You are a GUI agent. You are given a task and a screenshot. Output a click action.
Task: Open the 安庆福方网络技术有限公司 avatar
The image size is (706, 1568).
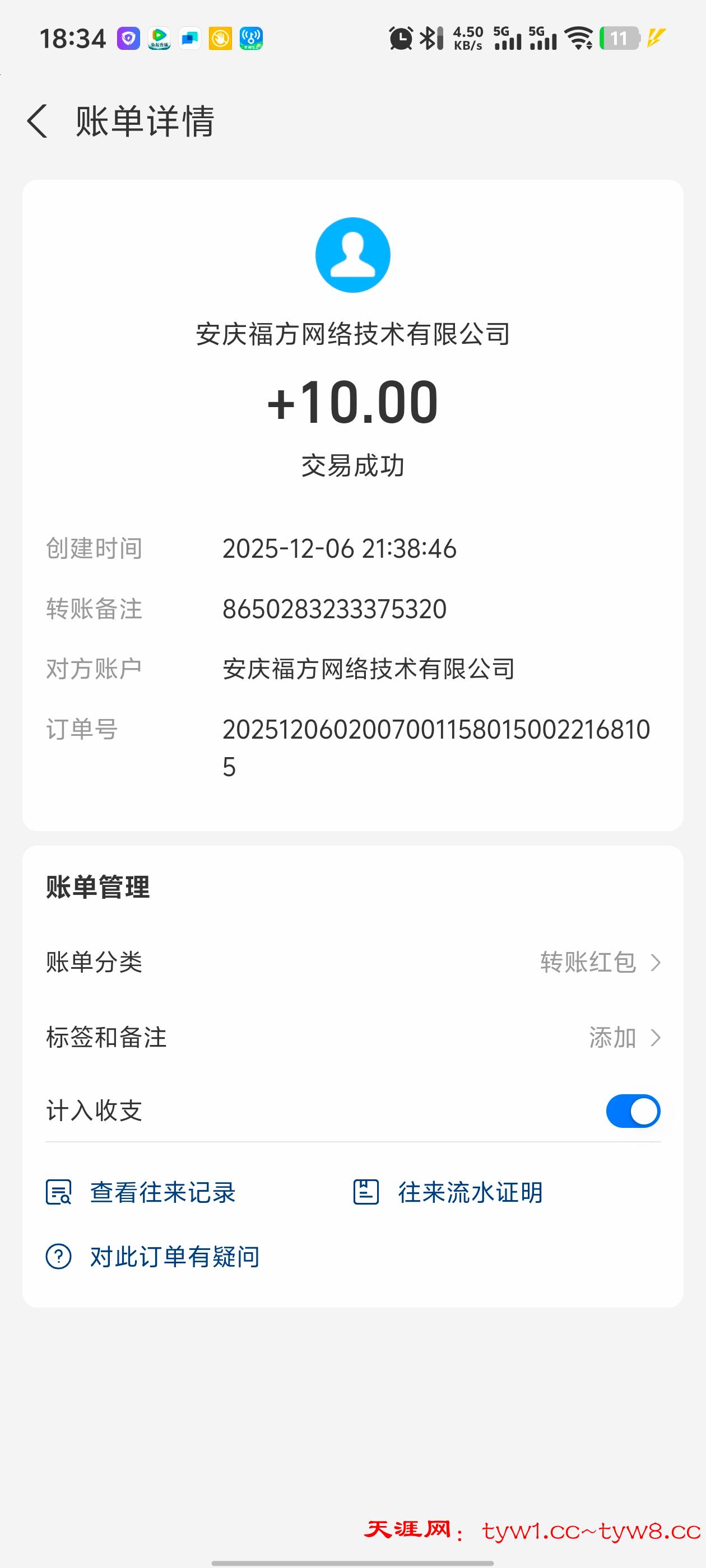click(x=352, y=255)
